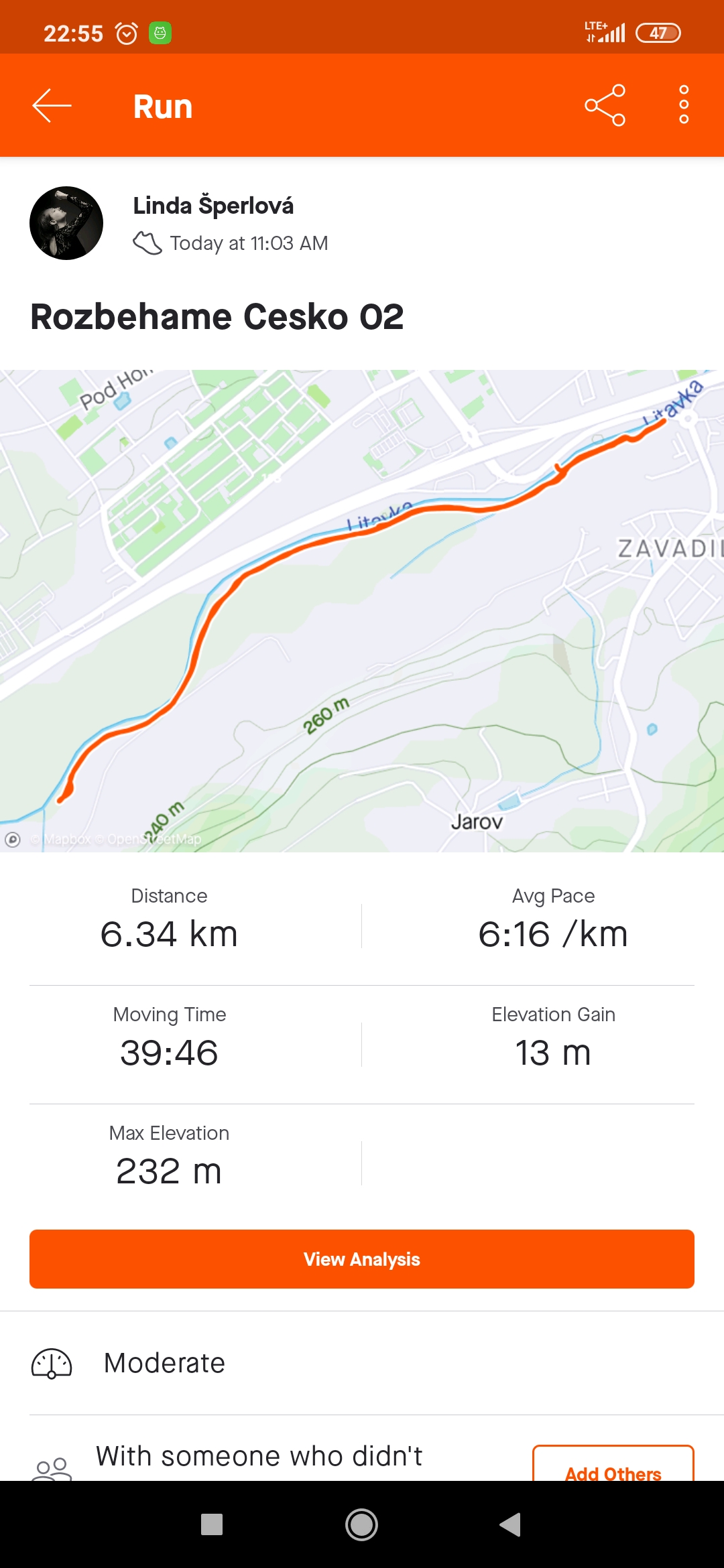This screenshot has height=1568, width=724.
Task: Open recent apps from navigation bar
Action: (x=212, y=1524)
